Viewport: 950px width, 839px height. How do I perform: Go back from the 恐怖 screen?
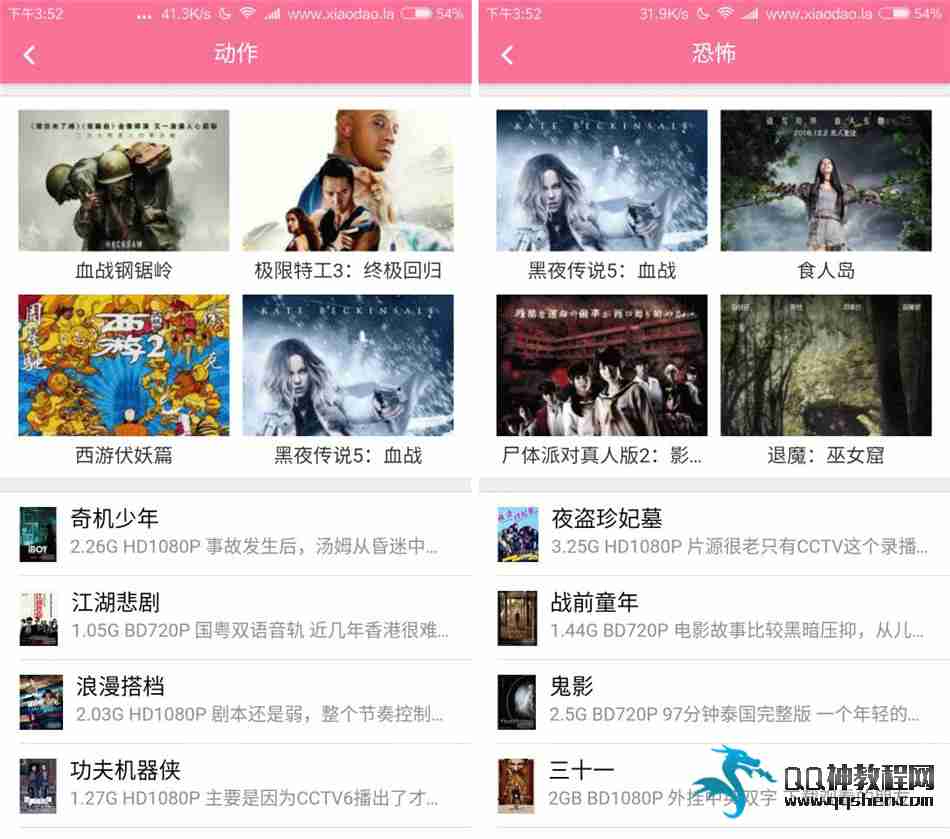pos(507,55)
